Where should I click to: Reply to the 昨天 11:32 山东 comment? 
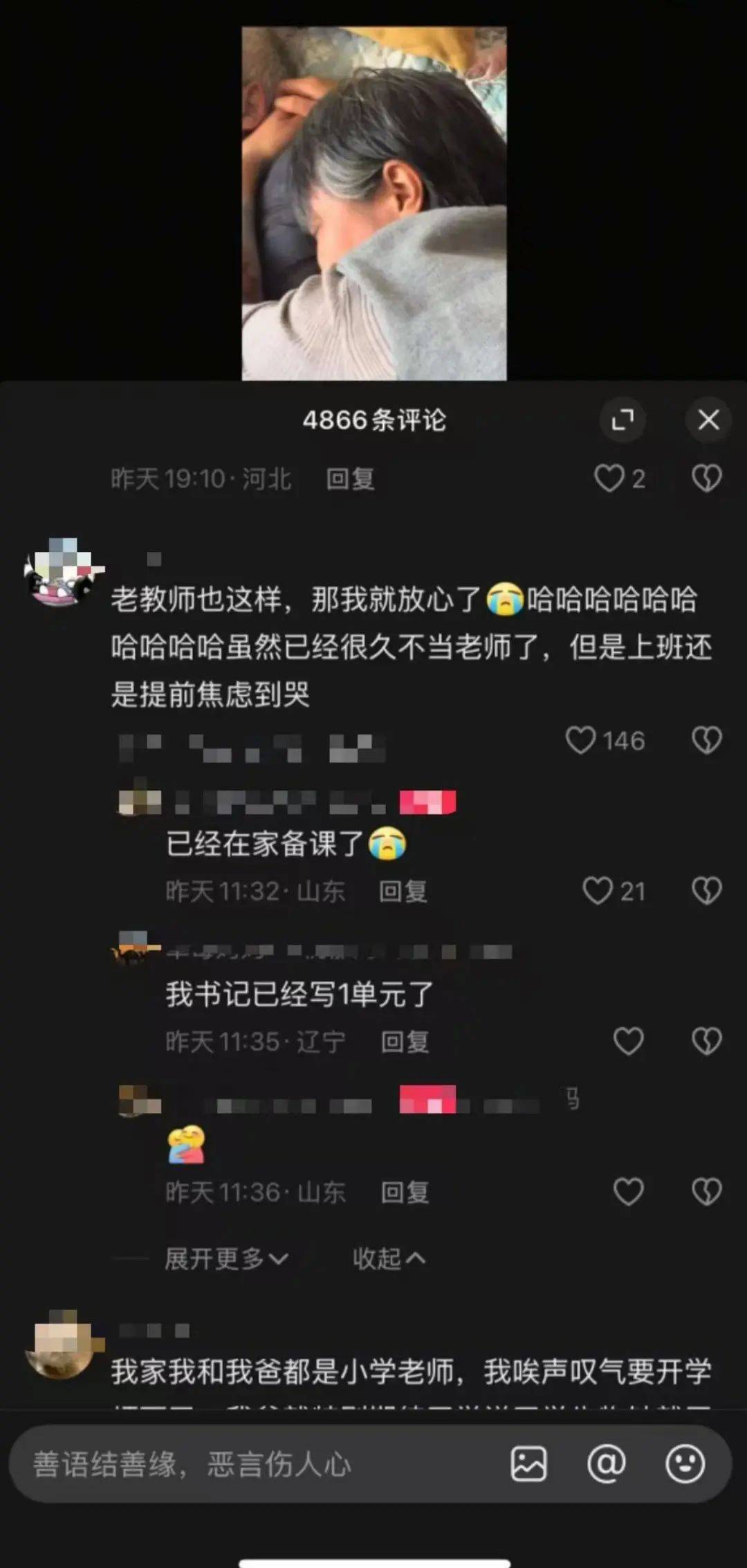(x=403, y=891)
